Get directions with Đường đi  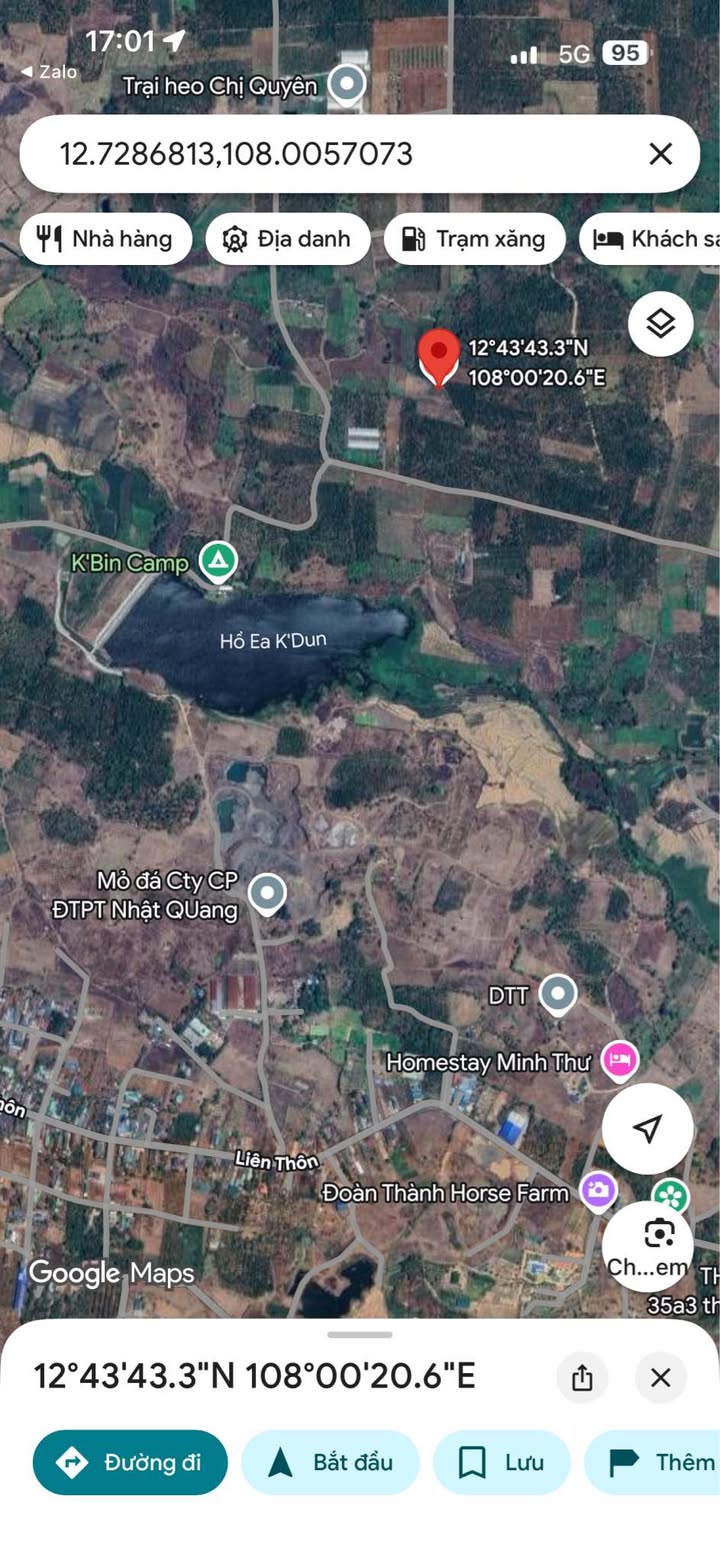[x=130, y=1462]
